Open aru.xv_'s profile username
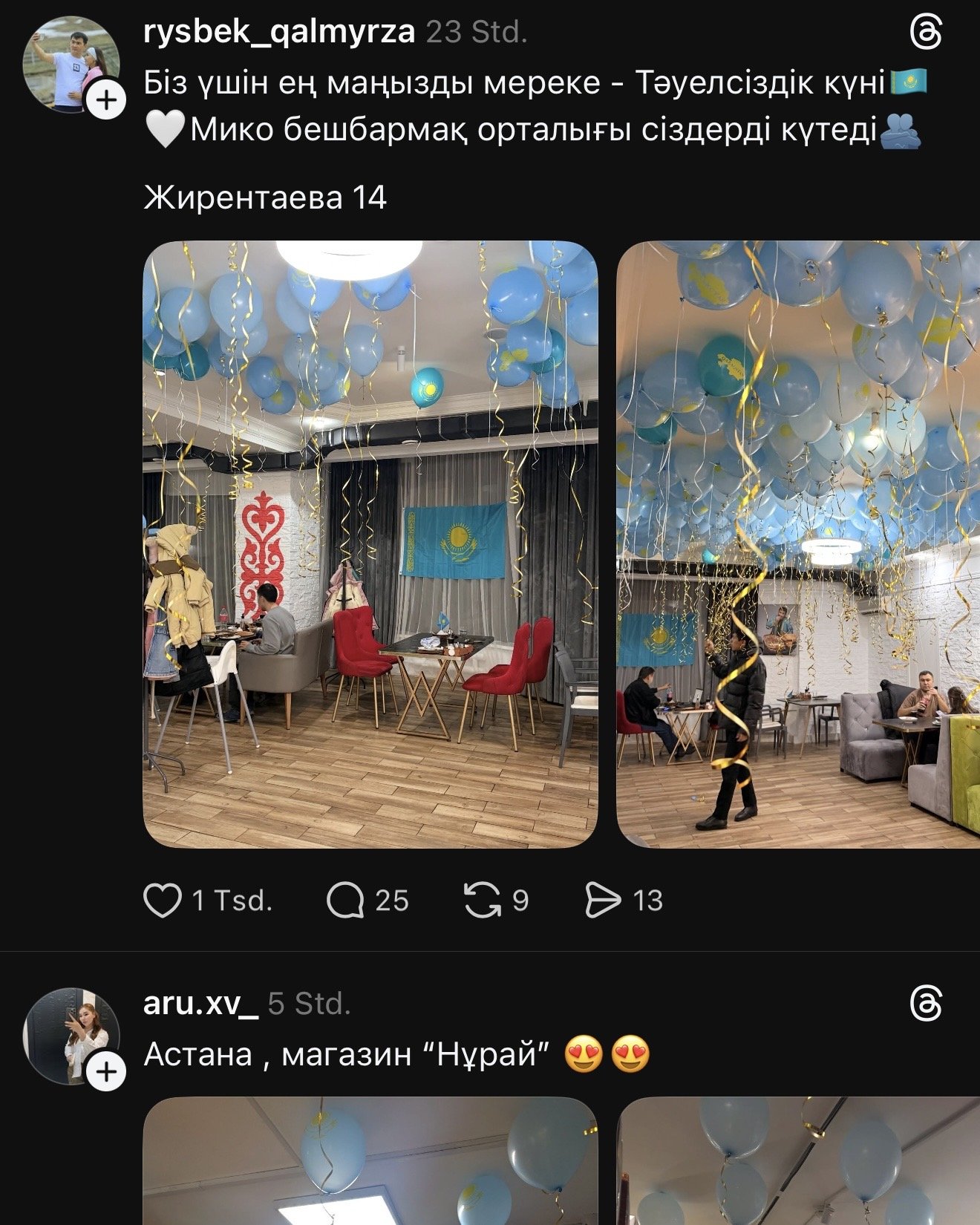Viewport: 980px width, 1225px height. click(x=200, y=1003)
